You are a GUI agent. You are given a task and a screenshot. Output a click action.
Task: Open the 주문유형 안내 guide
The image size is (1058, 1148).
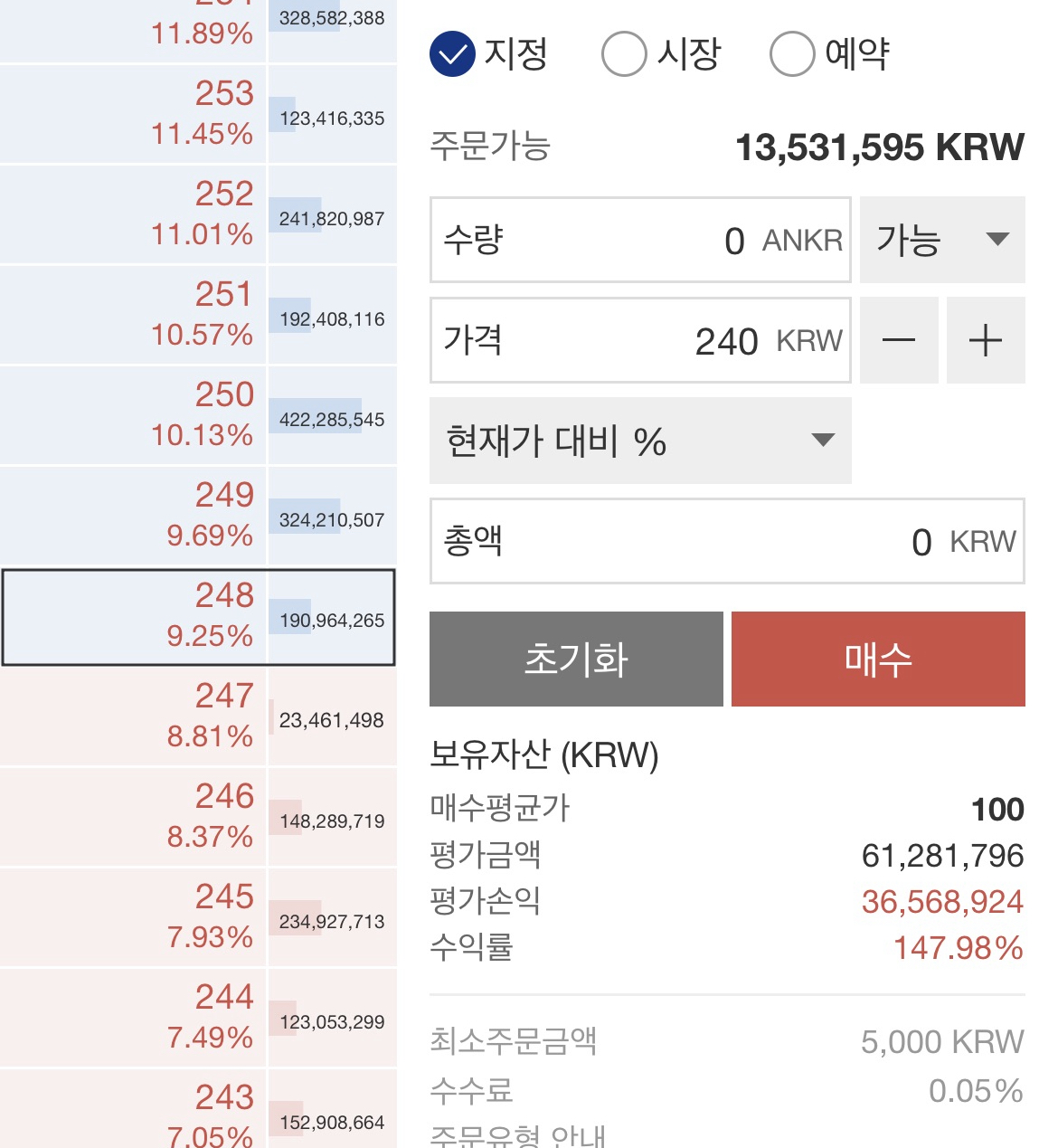[517, 1135]
